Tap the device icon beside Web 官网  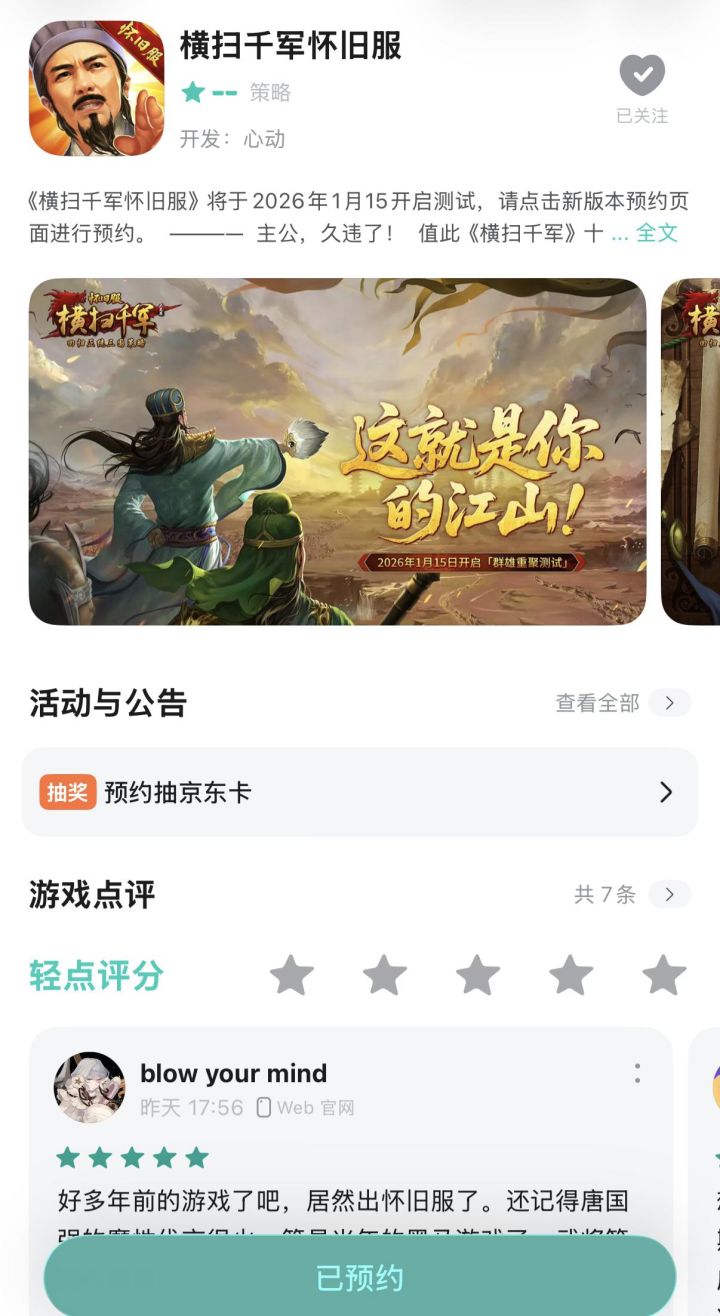(x=263, y=1108)
